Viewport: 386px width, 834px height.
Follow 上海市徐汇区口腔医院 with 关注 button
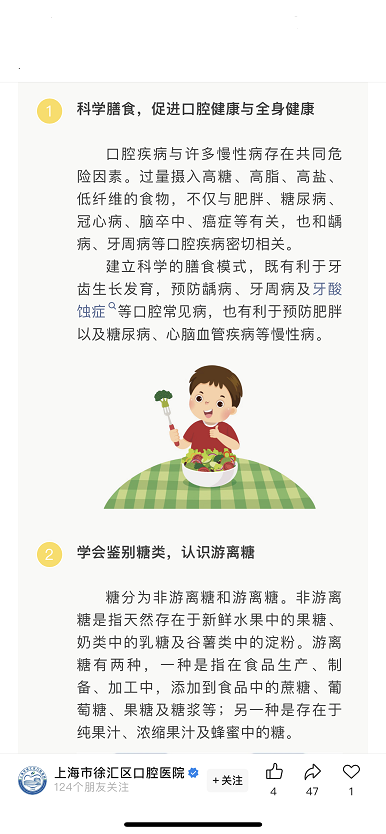click(228, 780)
